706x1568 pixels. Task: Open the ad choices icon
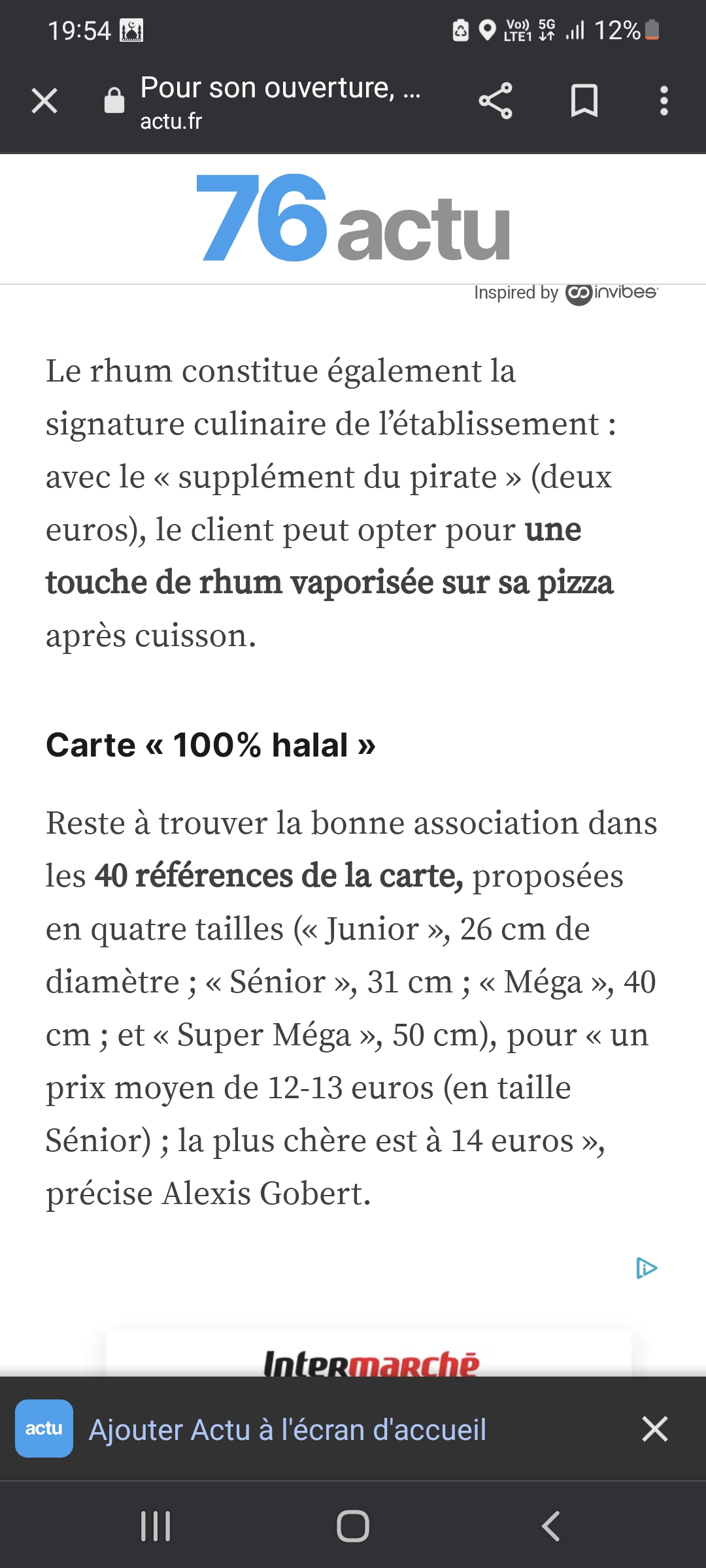(x=647, y=1268)
